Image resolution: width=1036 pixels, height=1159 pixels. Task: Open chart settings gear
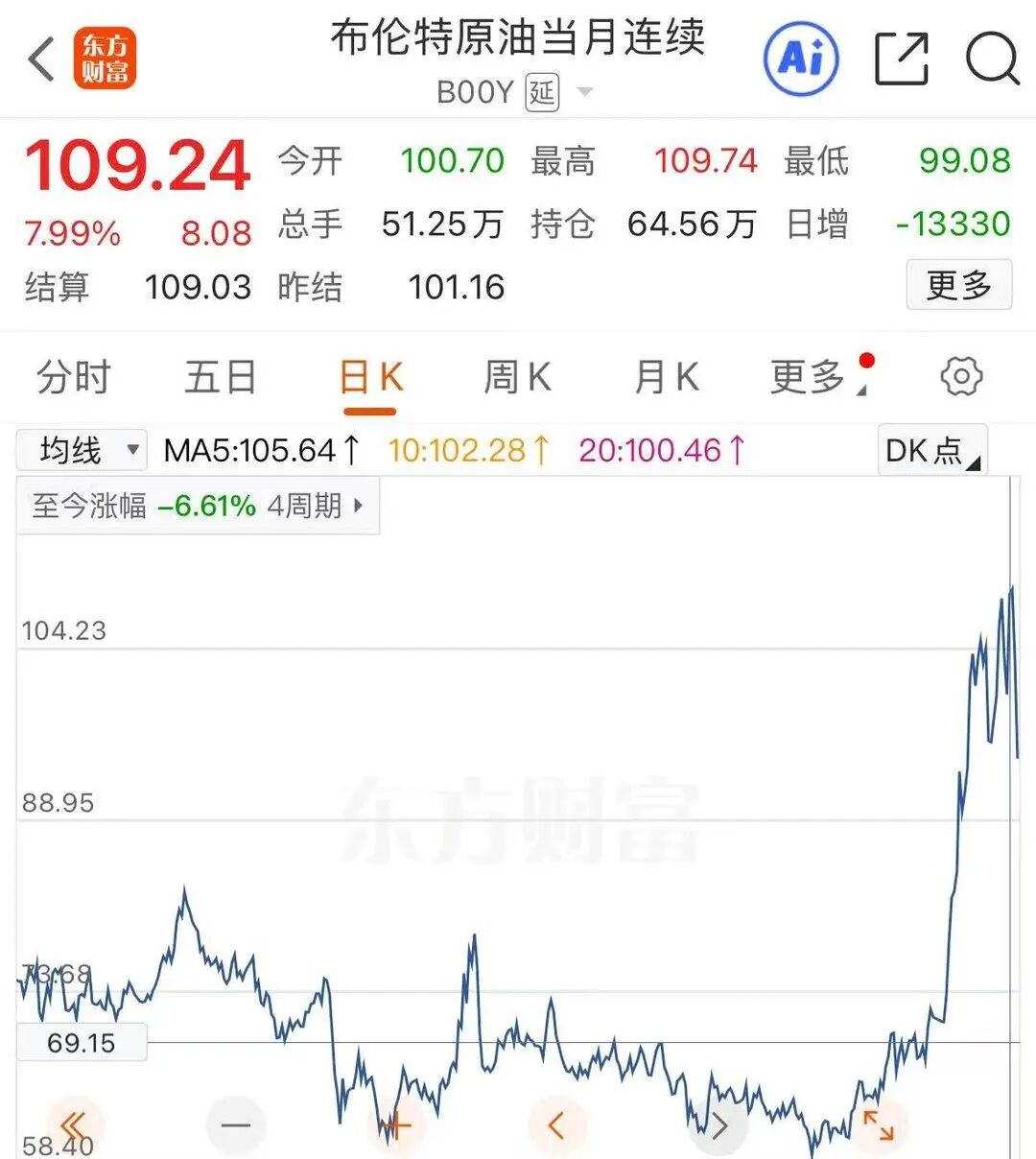961,377
